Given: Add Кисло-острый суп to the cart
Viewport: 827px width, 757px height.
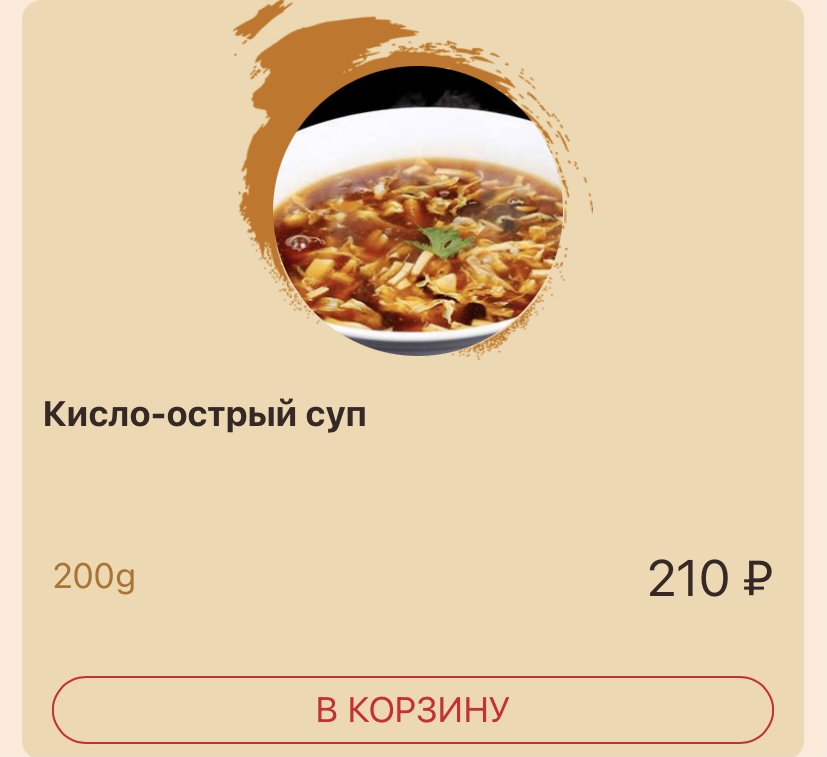Looking at the screenshot, I should pos(412,709).
